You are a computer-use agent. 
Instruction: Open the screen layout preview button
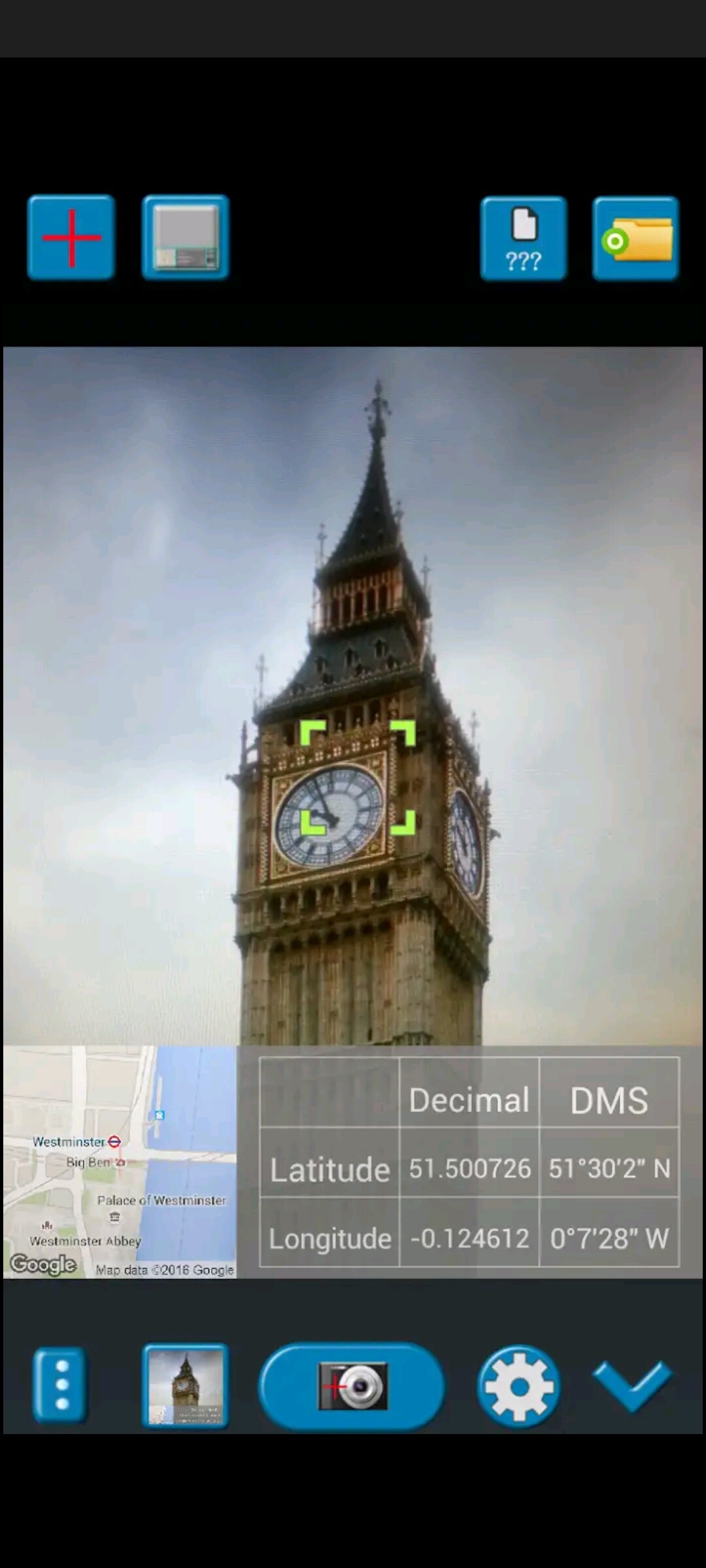(x=186, y=237)
